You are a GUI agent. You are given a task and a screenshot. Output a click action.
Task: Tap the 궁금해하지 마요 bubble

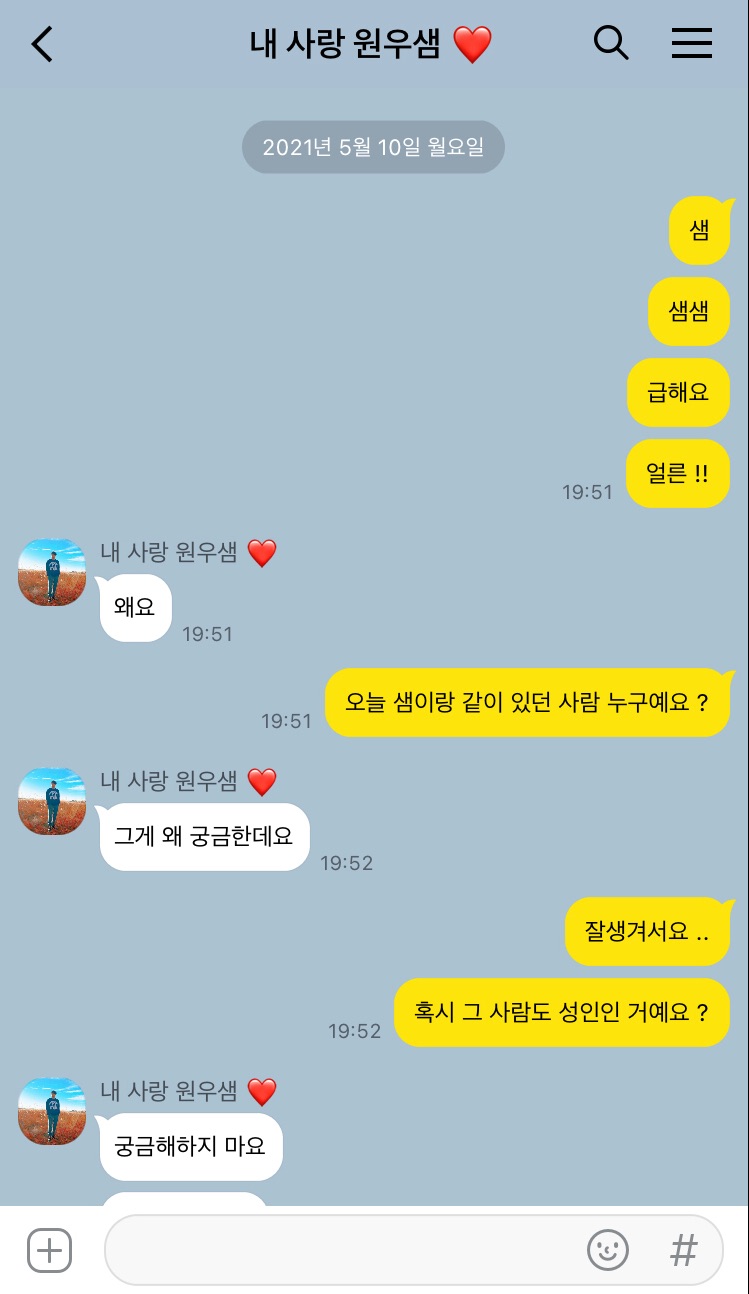(x=190, y=1147)
